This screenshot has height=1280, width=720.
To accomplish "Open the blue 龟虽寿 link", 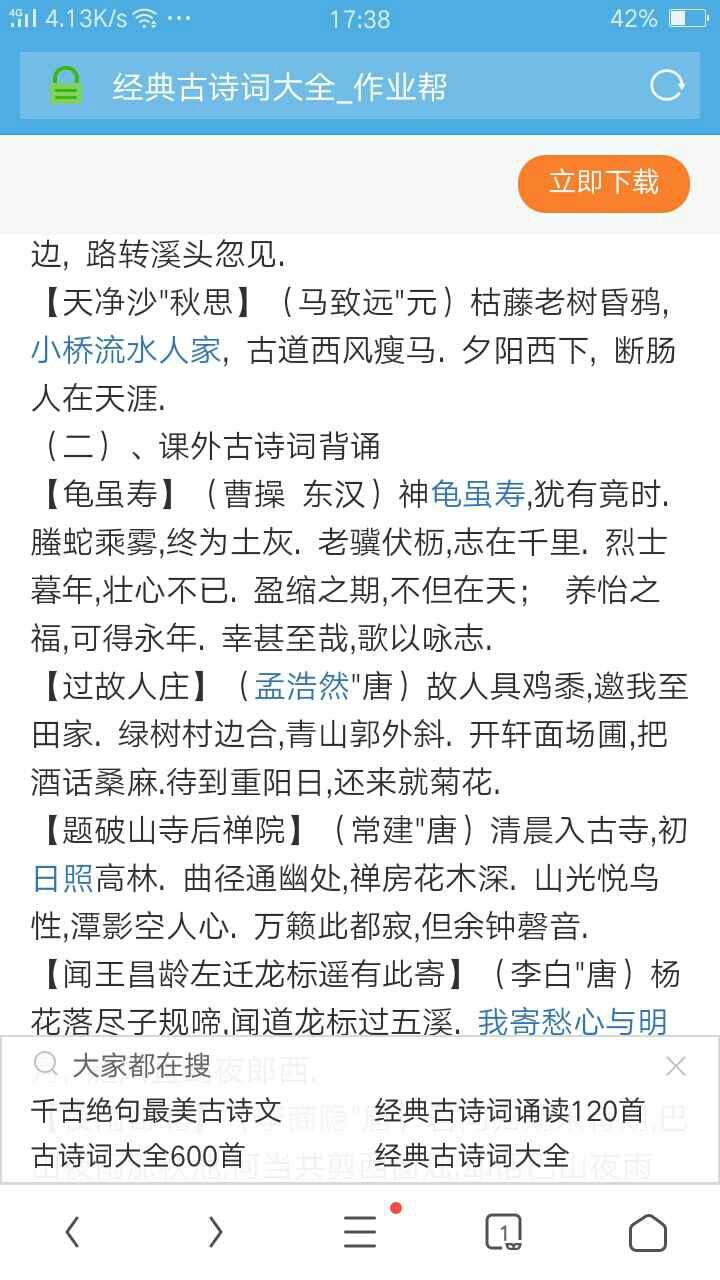I will coord(478,494).
